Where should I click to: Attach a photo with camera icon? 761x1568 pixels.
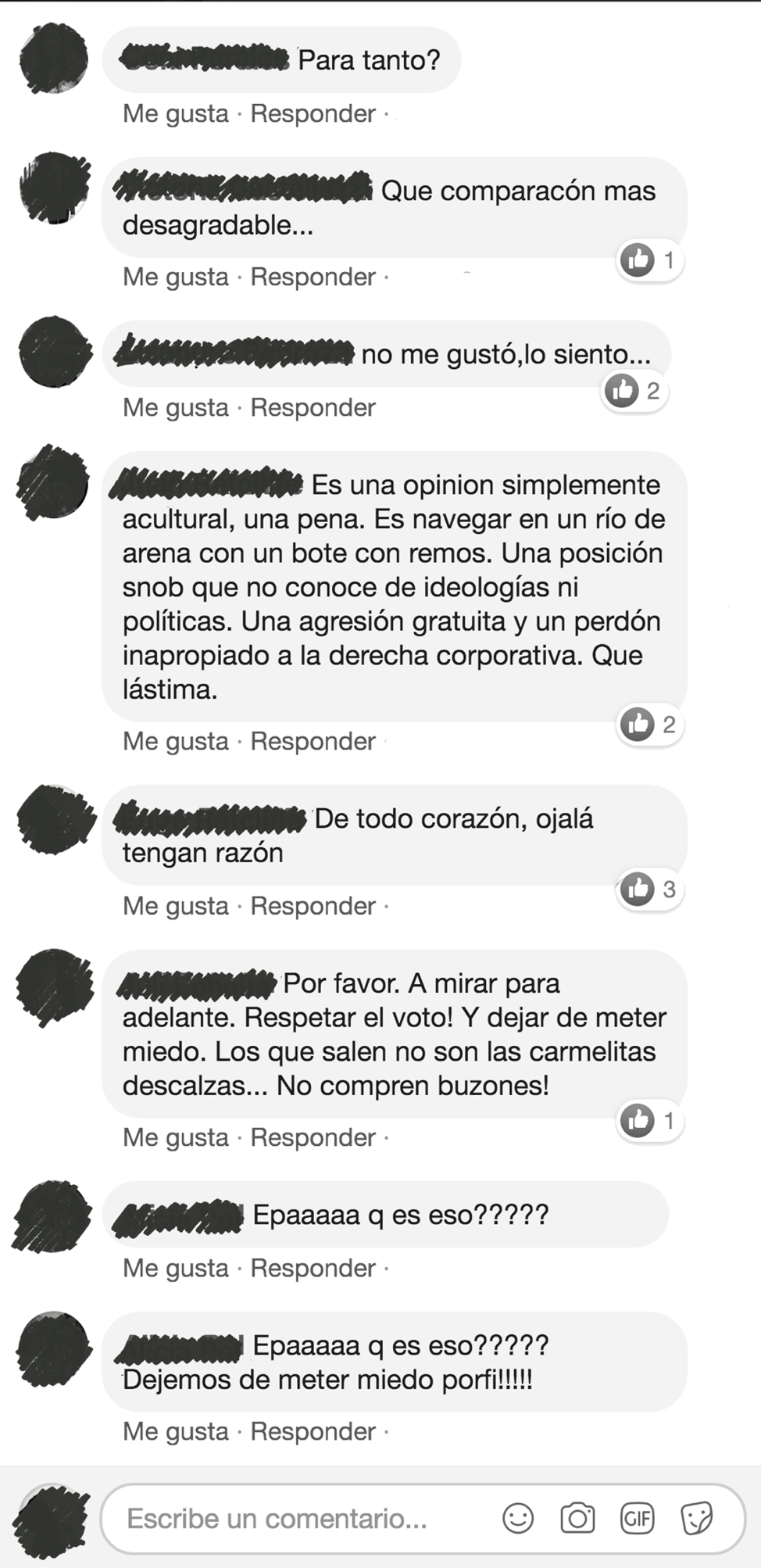pyautogui.click(x=577, y=1519)
